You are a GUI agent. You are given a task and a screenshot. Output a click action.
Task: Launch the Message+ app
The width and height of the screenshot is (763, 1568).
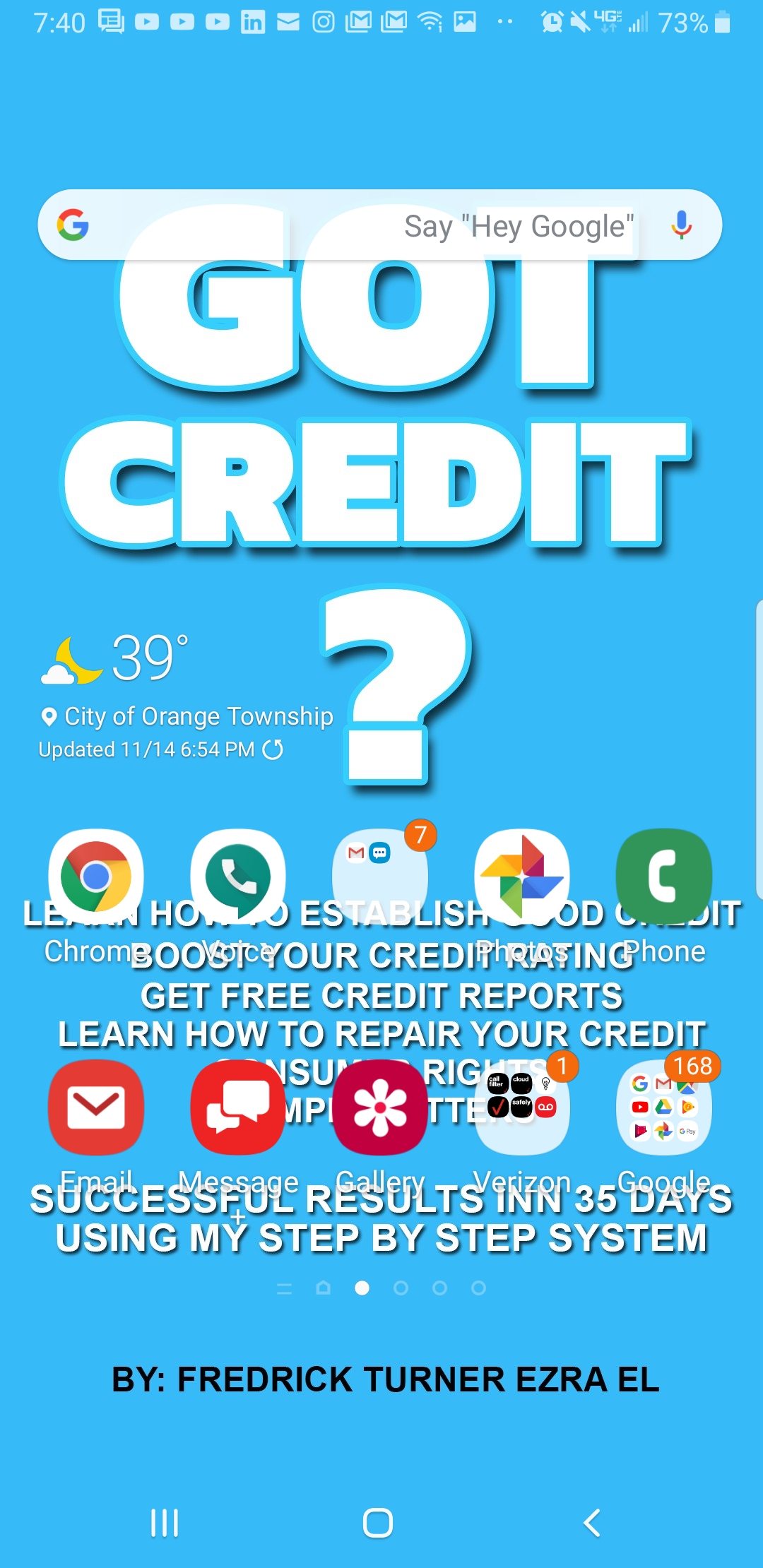pyautogui.click(x=238, y=1107)
